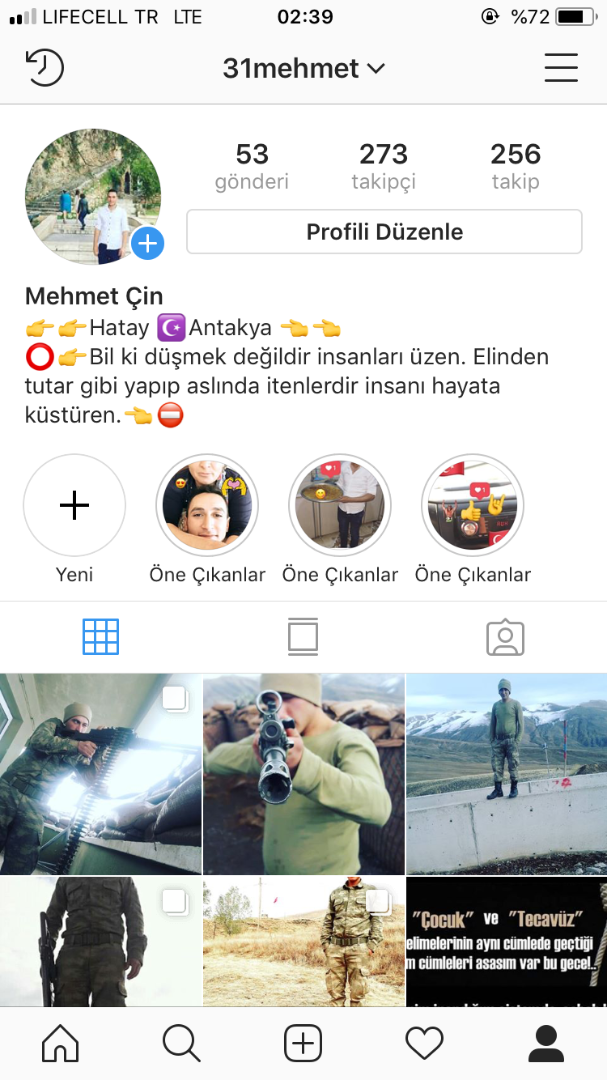607x1080 pixels.
Task: Open the post of soldier aiming rifle
Action: pyautogui.click(x=303, y=773)
